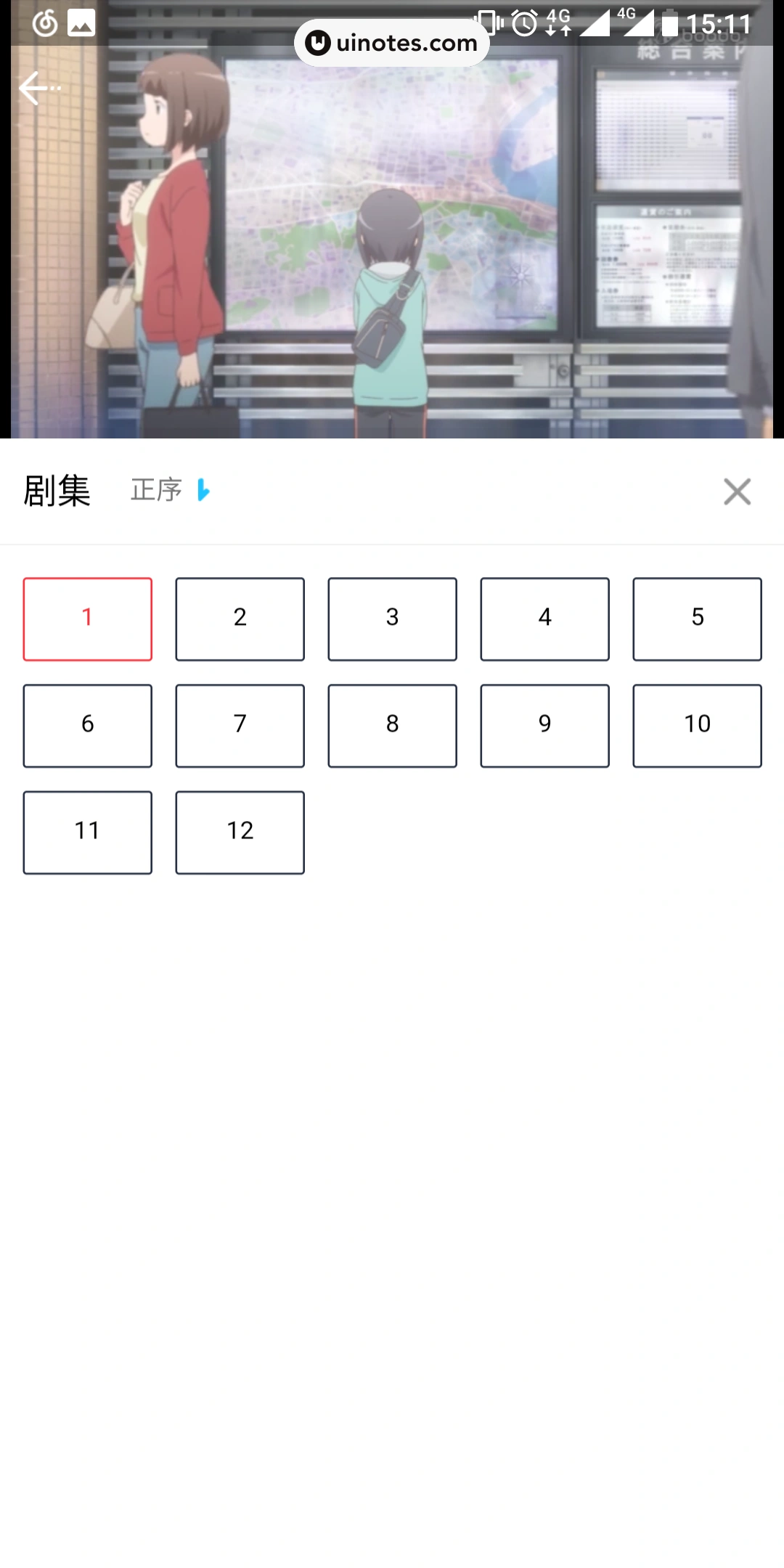Go to episode 12

(240, 833)
